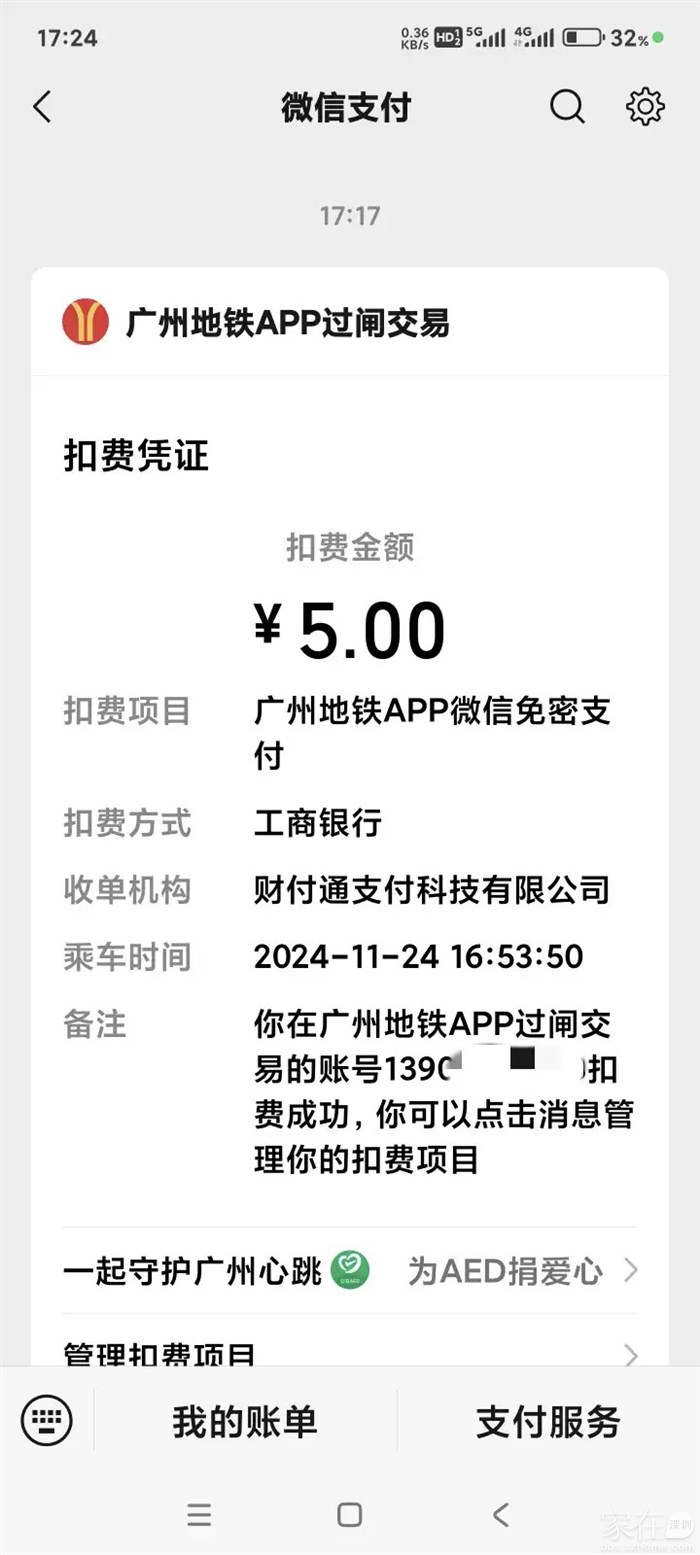Open search in 微信支付
Viewport: 700px width, 1555px height.
coord(567,107)
